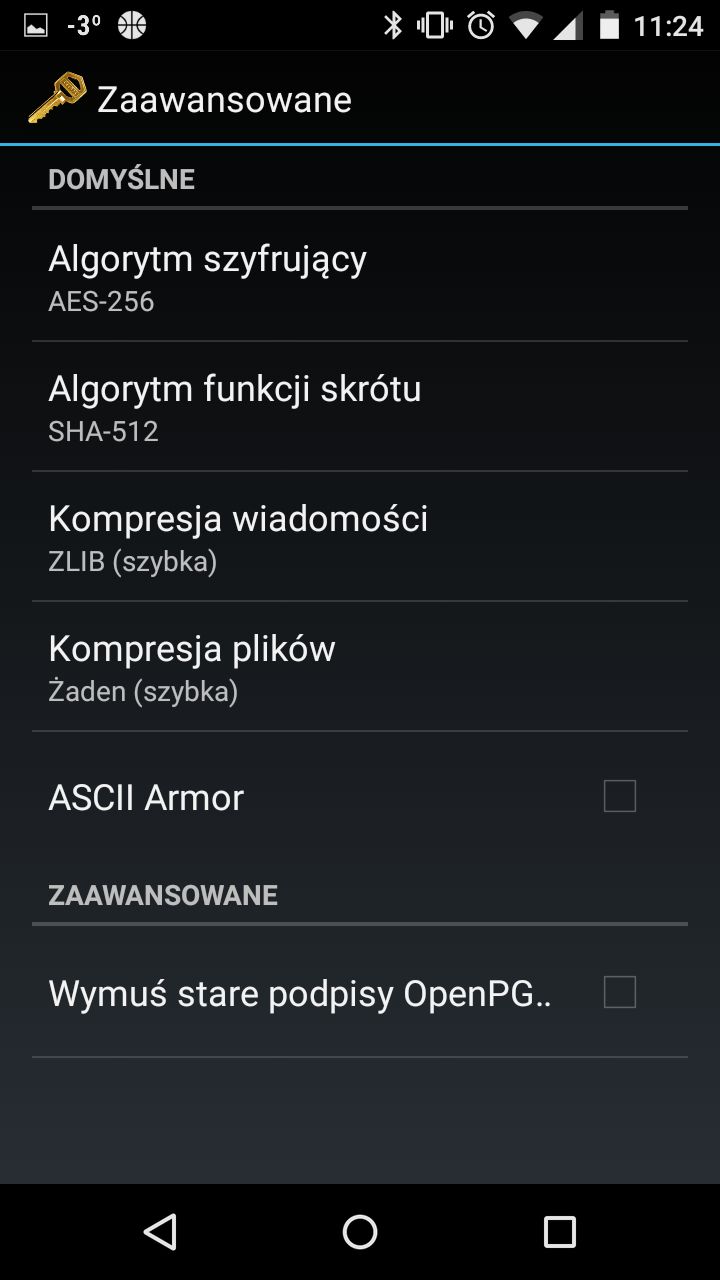Open recent apps overview
Image resolution: width=720 pixels, height=1280 pixels.
tap(560, 1232)
